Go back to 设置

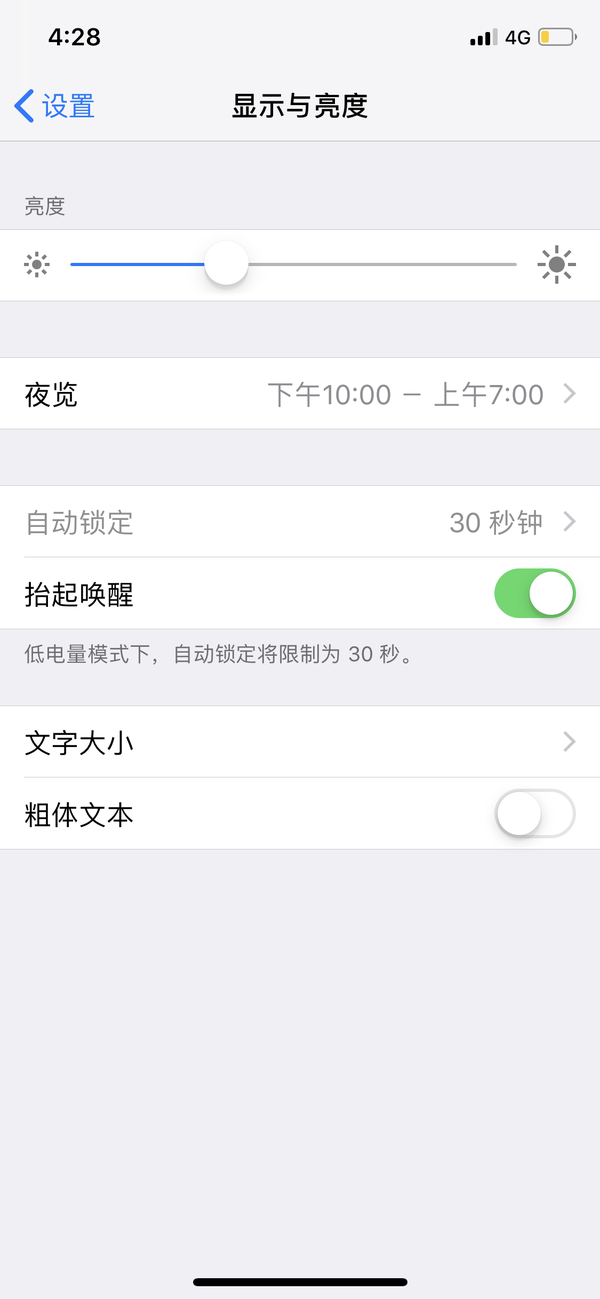[55, 106]
